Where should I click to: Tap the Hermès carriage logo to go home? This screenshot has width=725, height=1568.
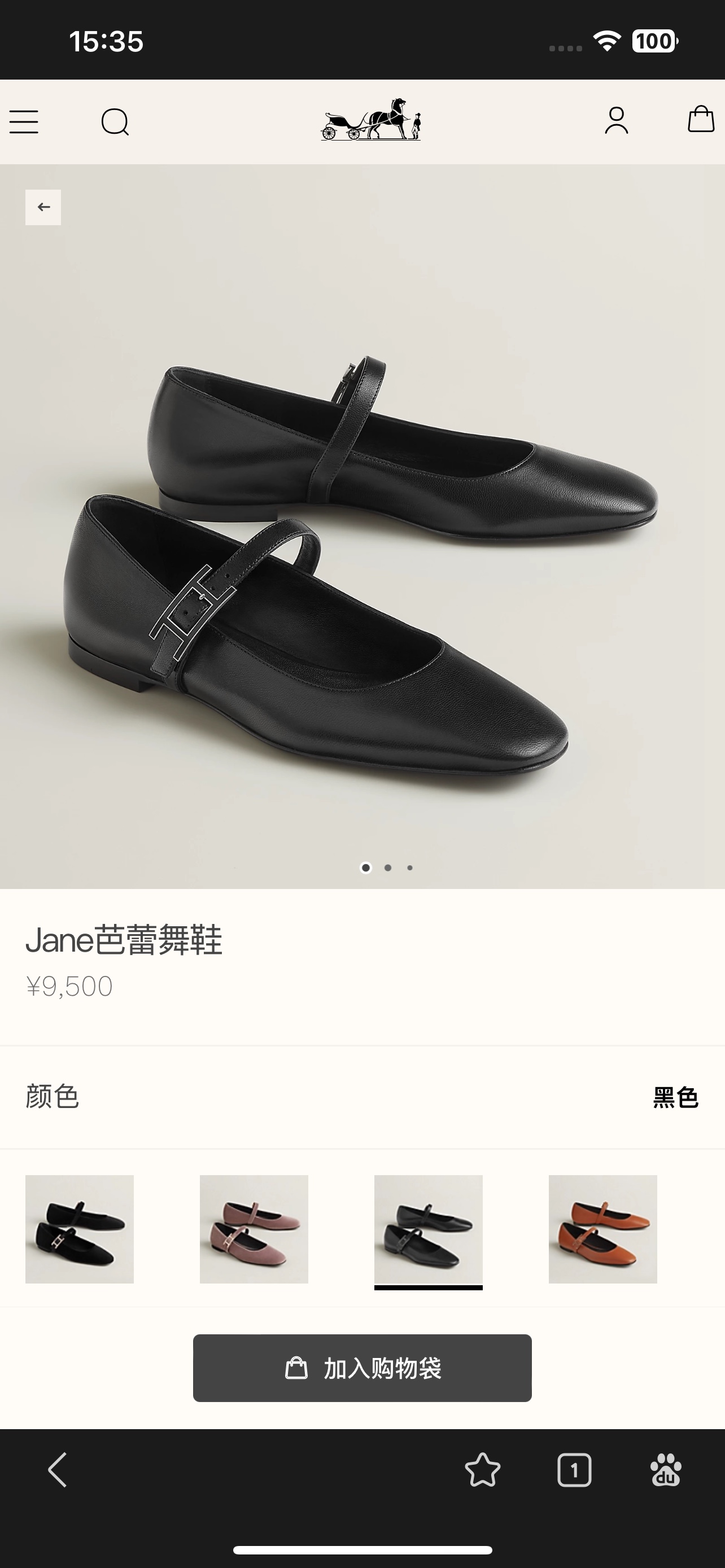371,121
